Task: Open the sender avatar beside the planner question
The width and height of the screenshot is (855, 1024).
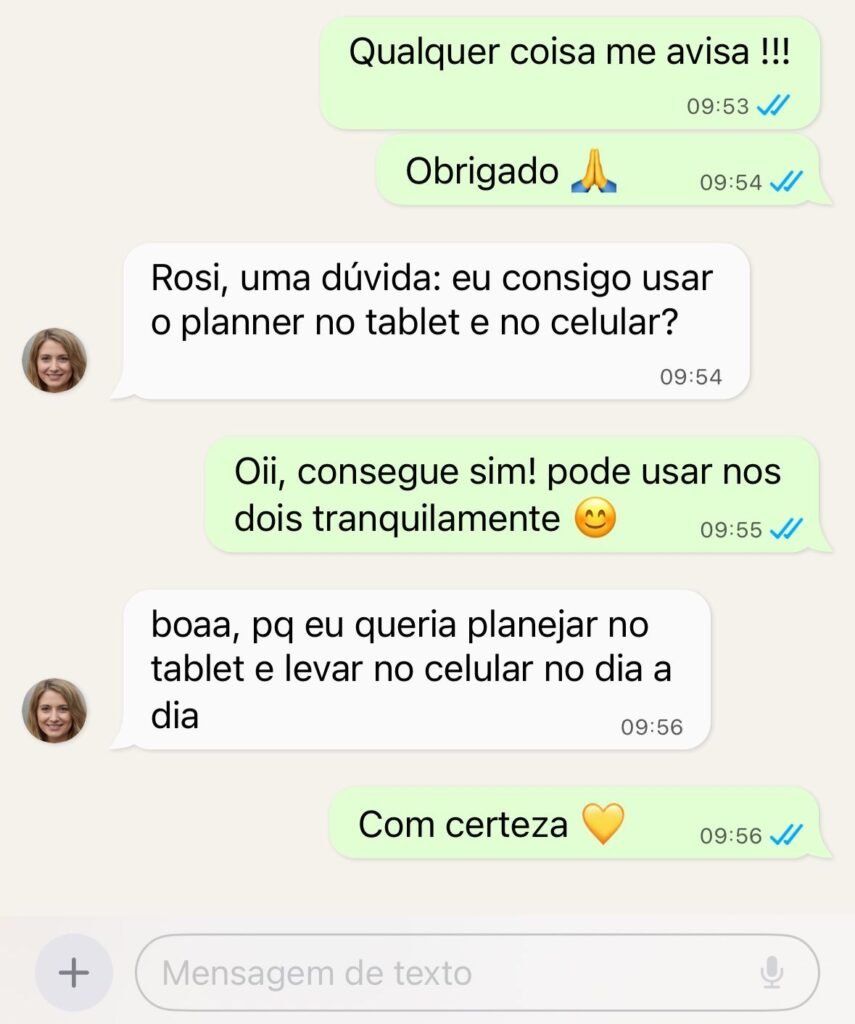Action: pos(54,360)
